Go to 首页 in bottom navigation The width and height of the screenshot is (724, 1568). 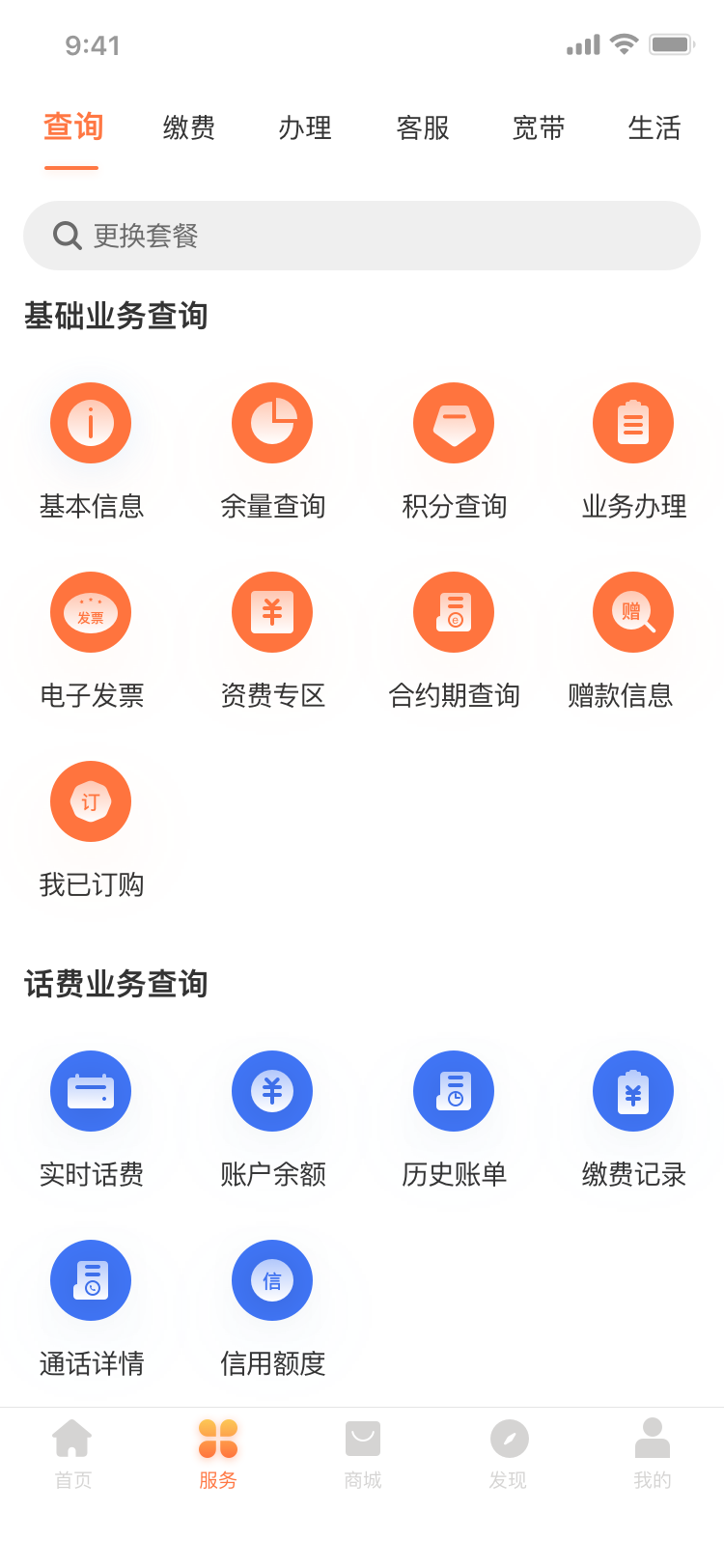pos(72,1454)
